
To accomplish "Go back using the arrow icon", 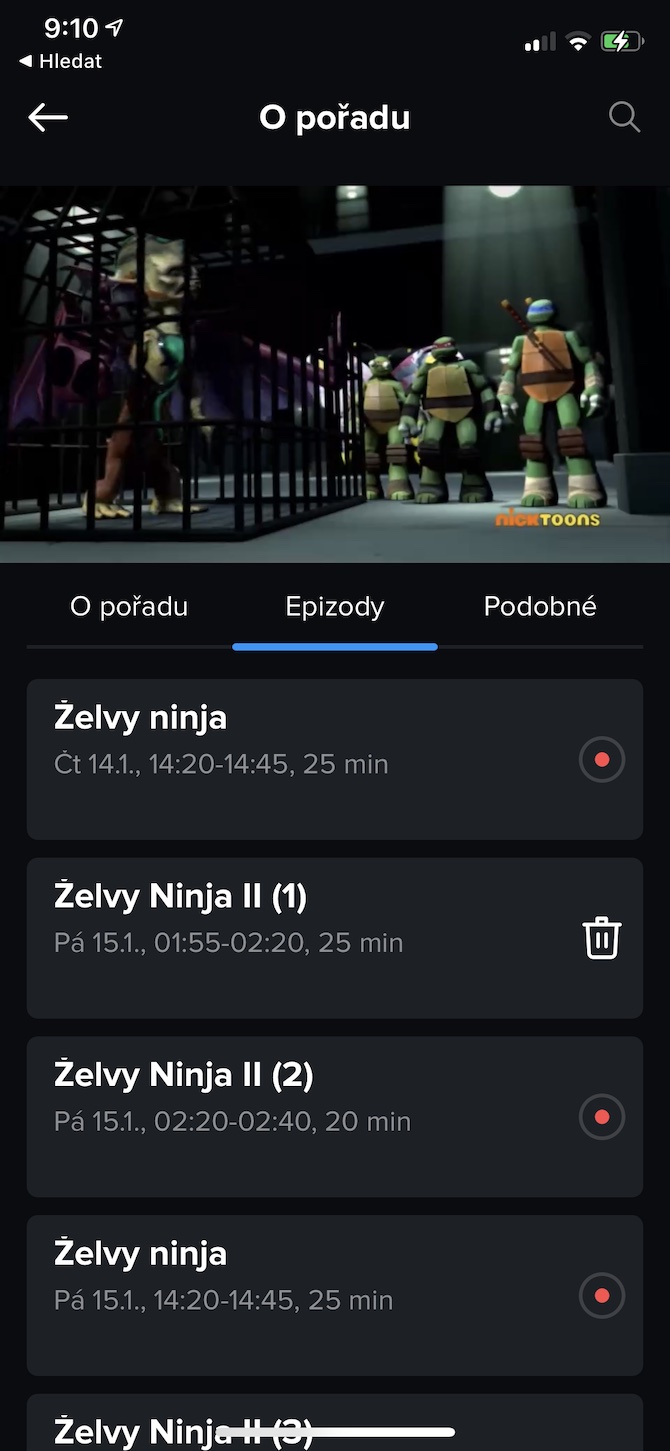I will (x=48, y=118).
